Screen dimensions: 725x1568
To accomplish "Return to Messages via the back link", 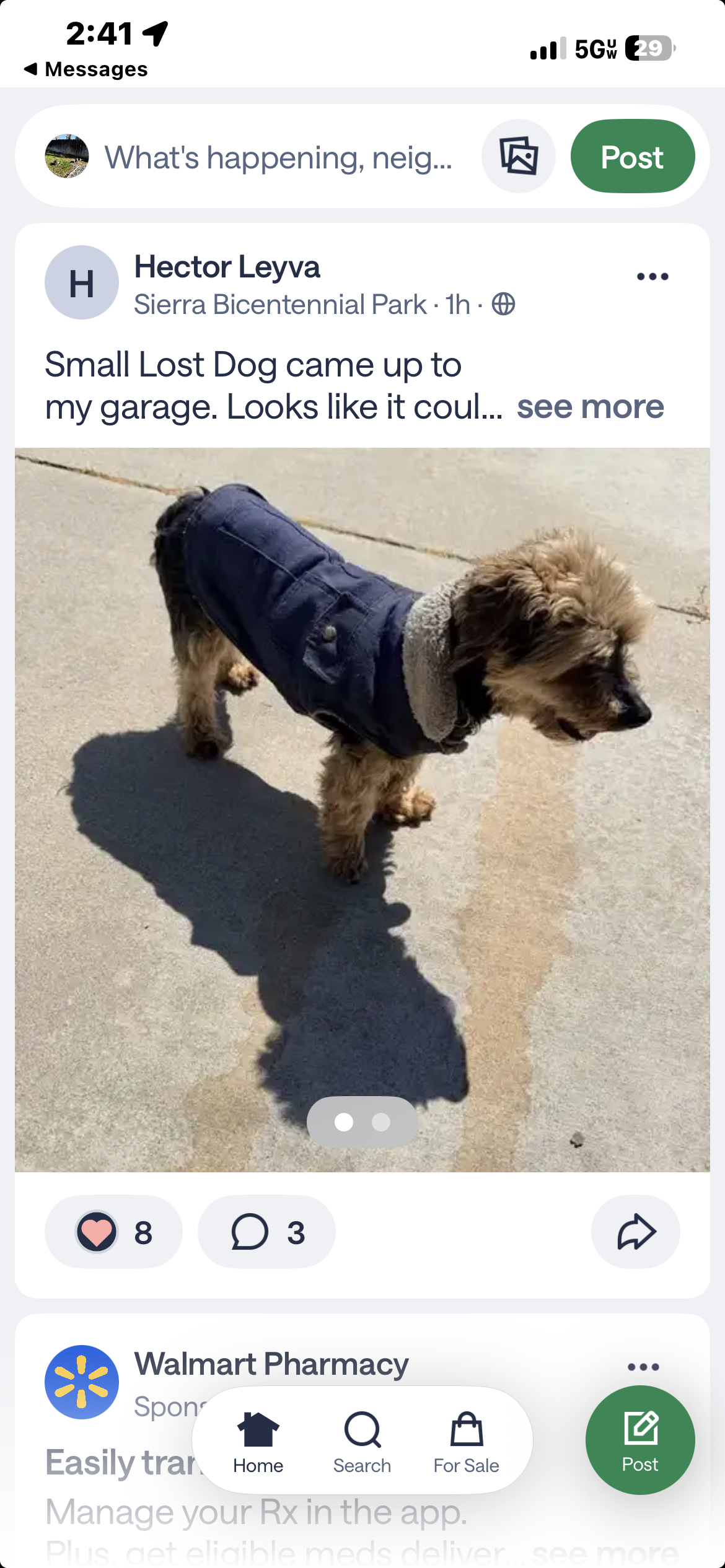I will (86, 69).
